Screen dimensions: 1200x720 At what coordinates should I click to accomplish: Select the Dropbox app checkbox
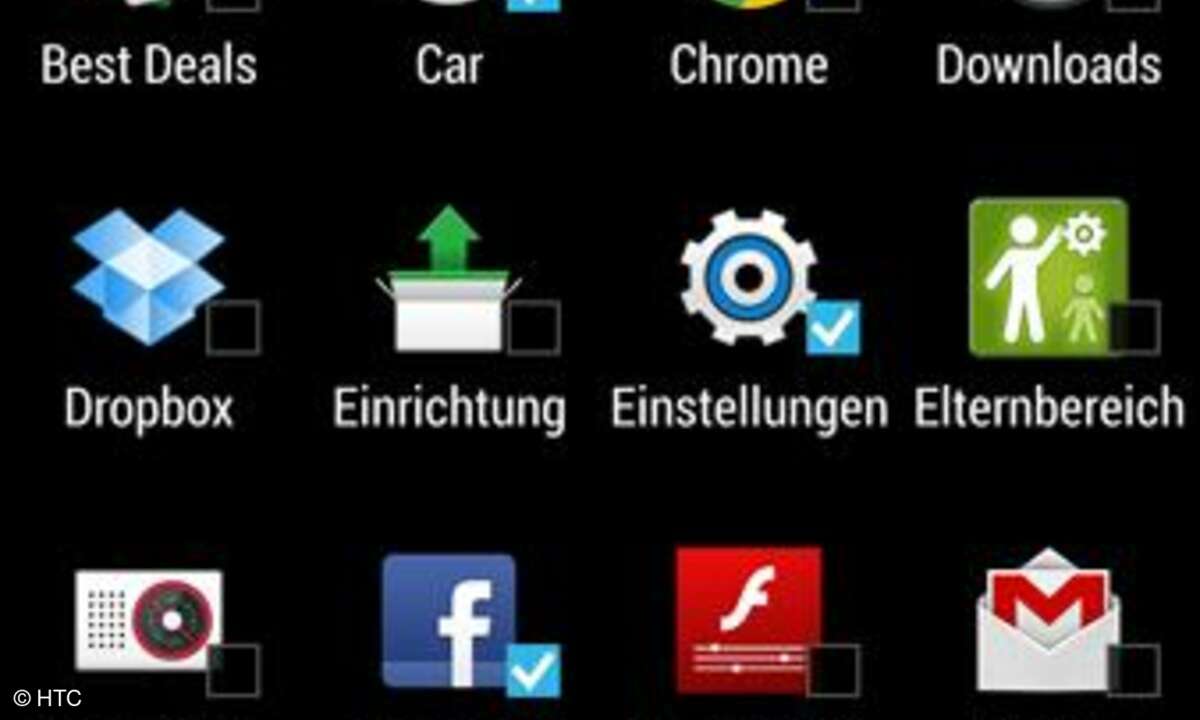click(233, 327)
